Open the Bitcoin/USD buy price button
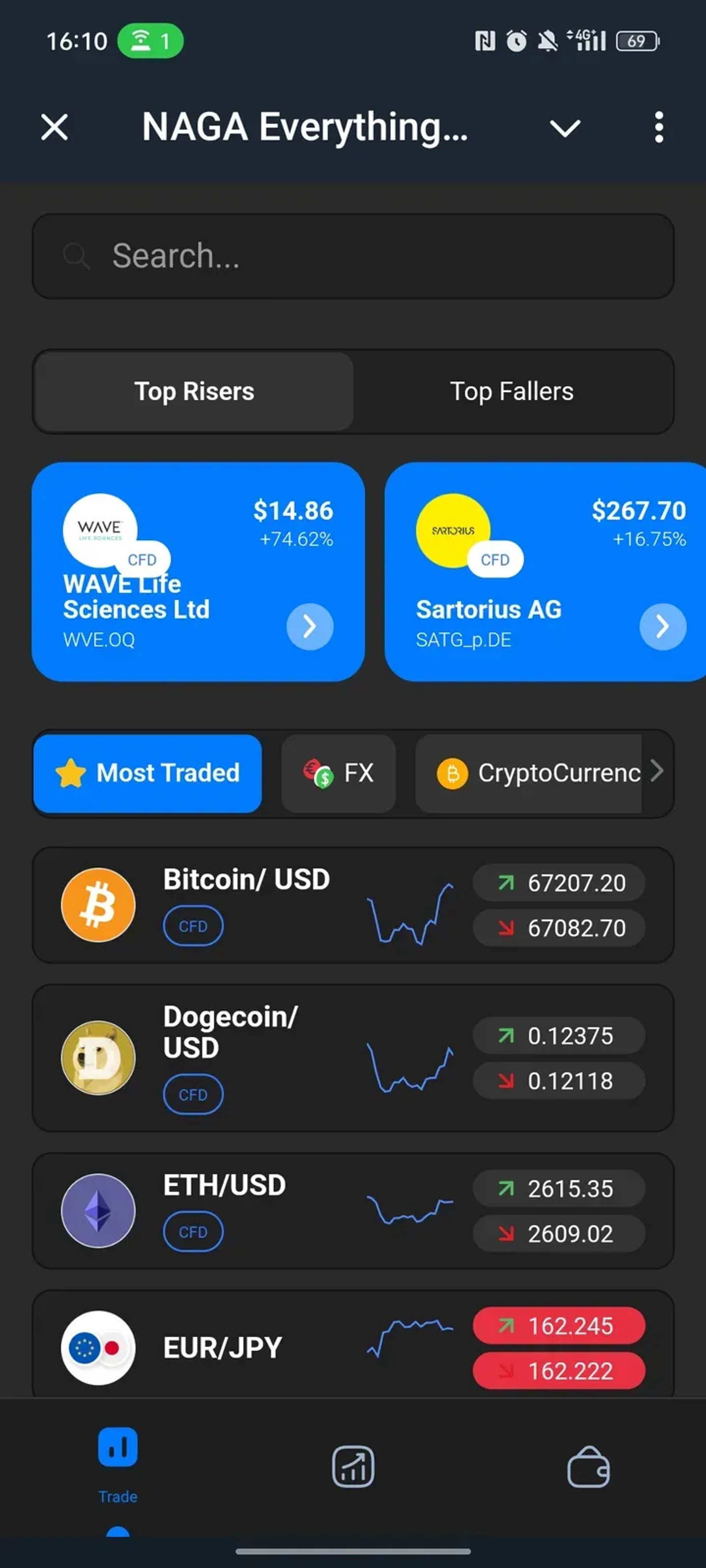Screen dimensions: 706x1568 tap(559, 883)
